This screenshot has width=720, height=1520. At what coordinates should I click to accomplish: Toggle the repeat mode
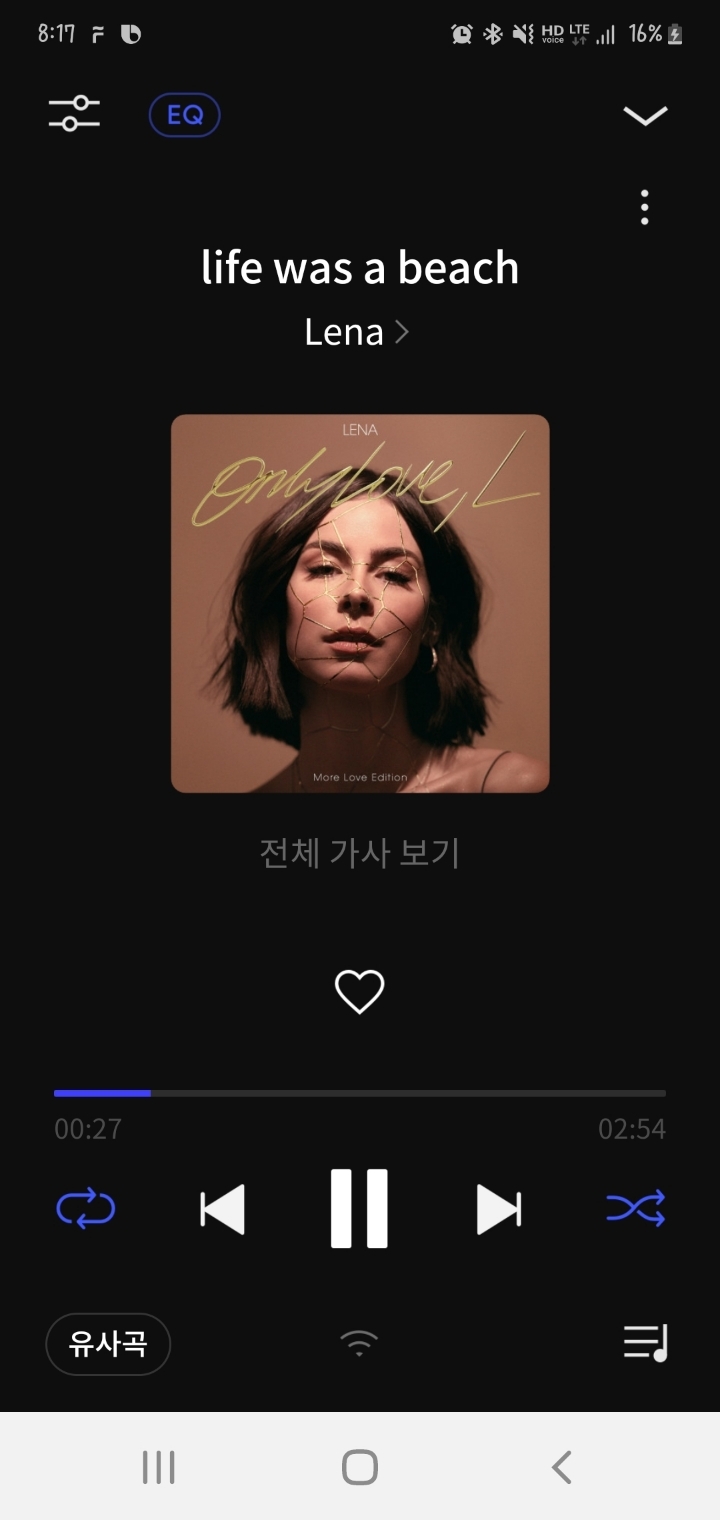[86, 1209]
